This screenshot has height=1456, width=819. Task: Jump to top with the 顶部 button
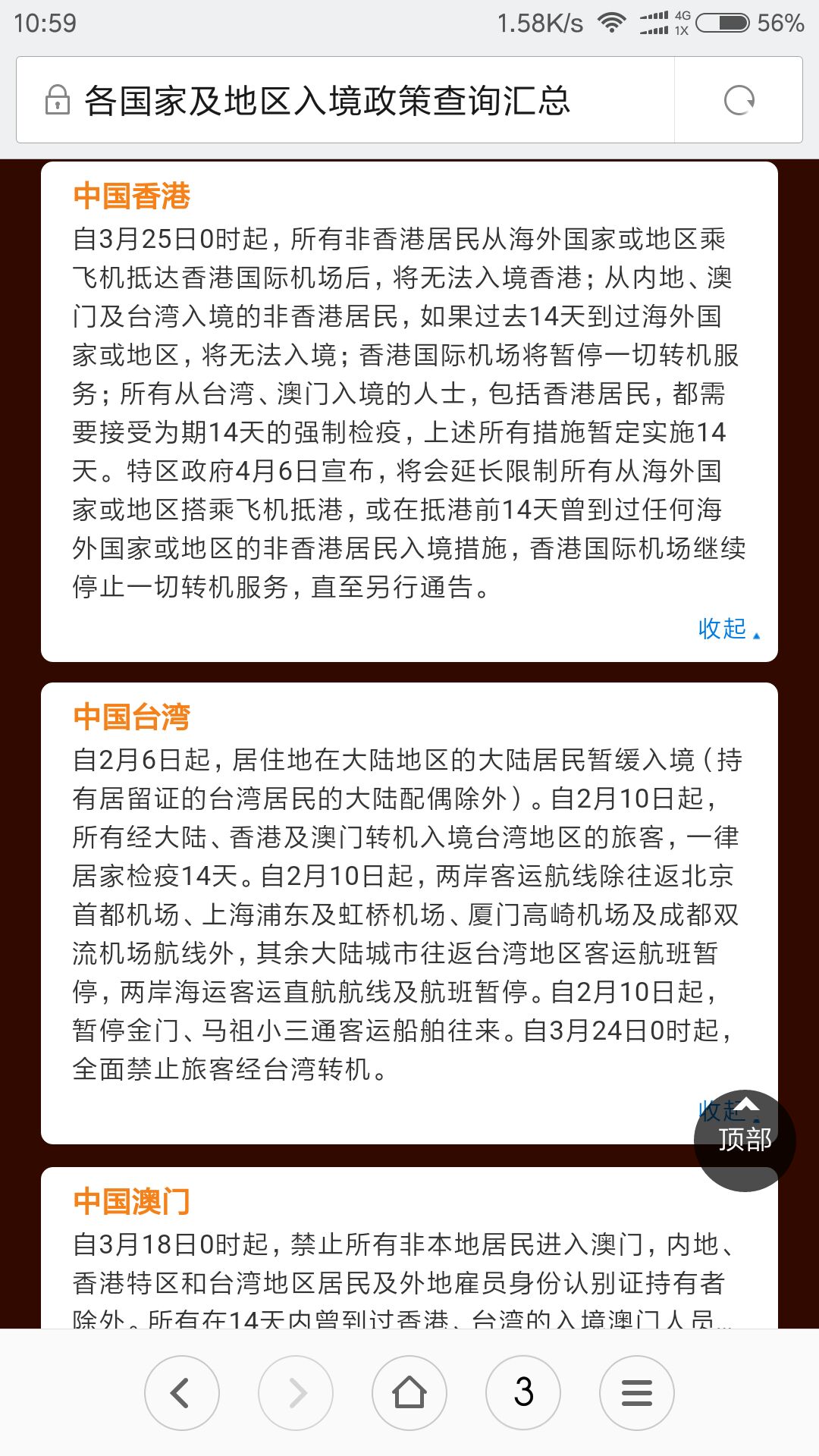[x=745, y=1140]
